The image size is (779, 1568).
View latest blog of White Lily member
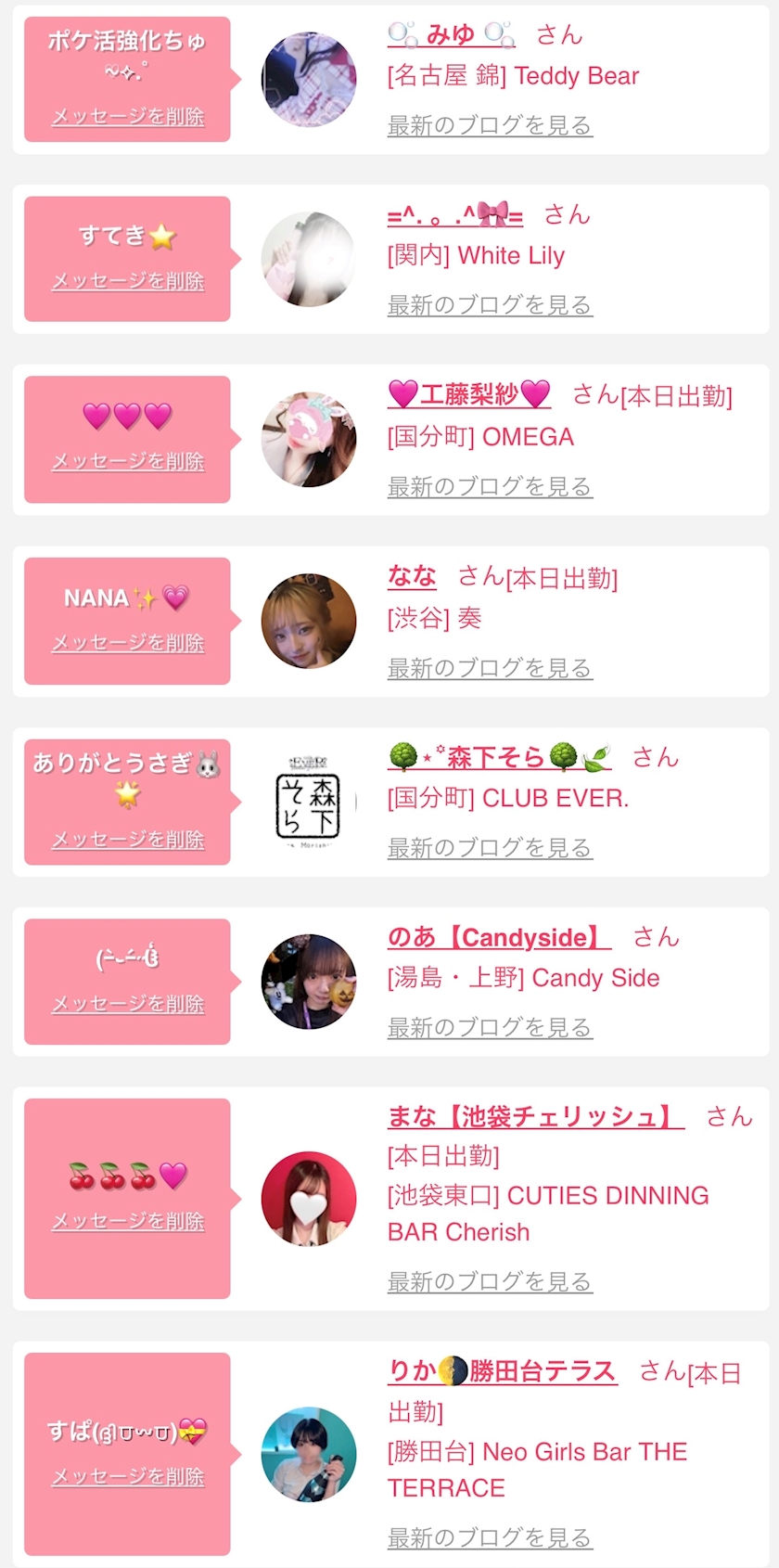490,305
